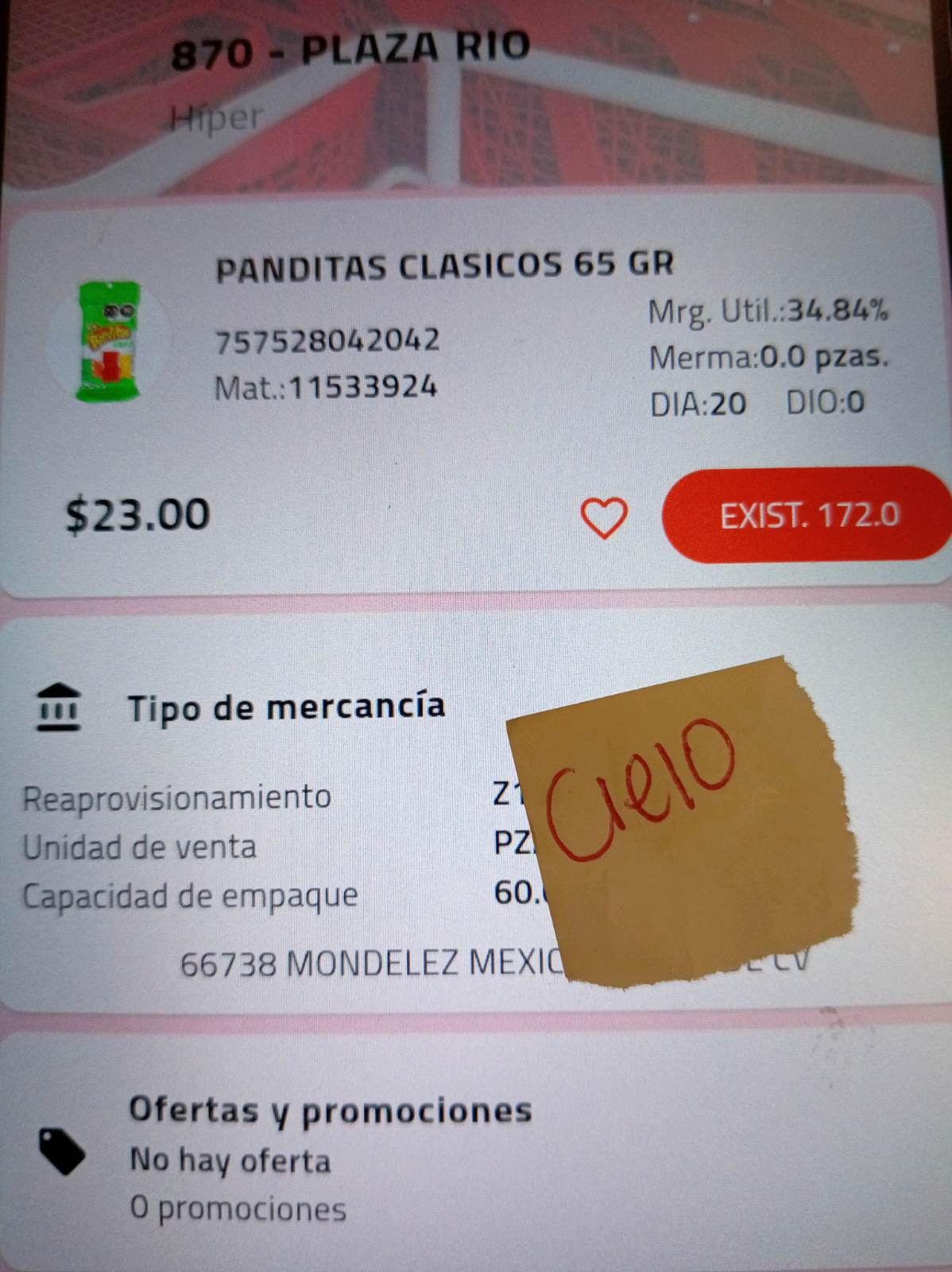
Task: Open the Panditas product image
Action: [109, 342]
